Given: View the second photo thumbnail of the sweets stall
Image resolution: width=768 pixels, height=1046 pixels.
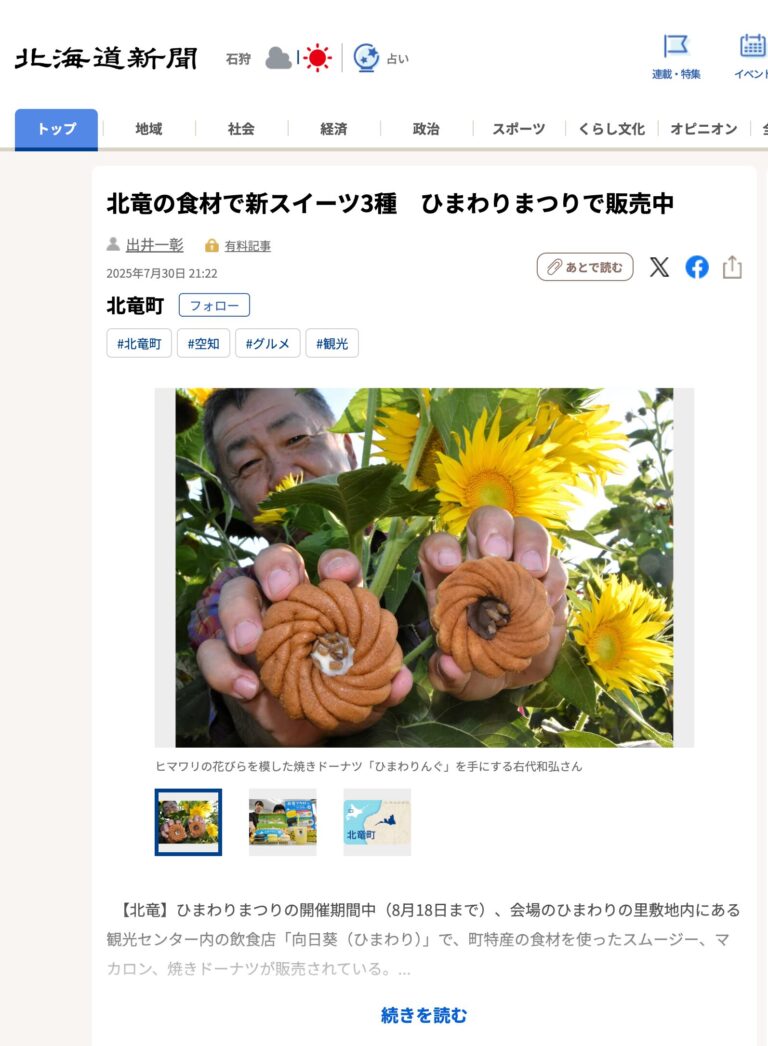Looking at the screenshot, I should point(282,822).
